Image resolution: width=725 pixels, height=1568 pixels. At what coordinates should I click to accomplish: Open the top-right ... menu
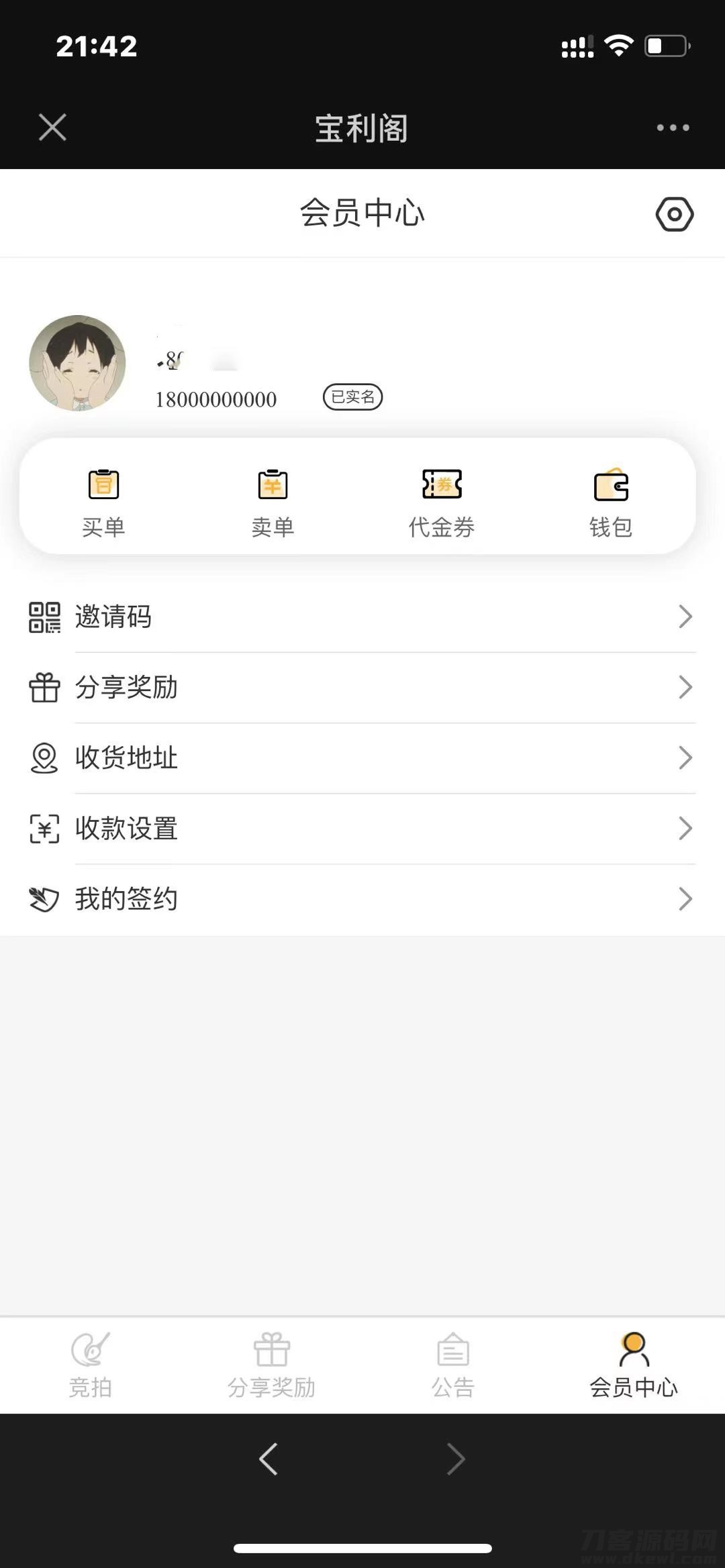point(673,127)
